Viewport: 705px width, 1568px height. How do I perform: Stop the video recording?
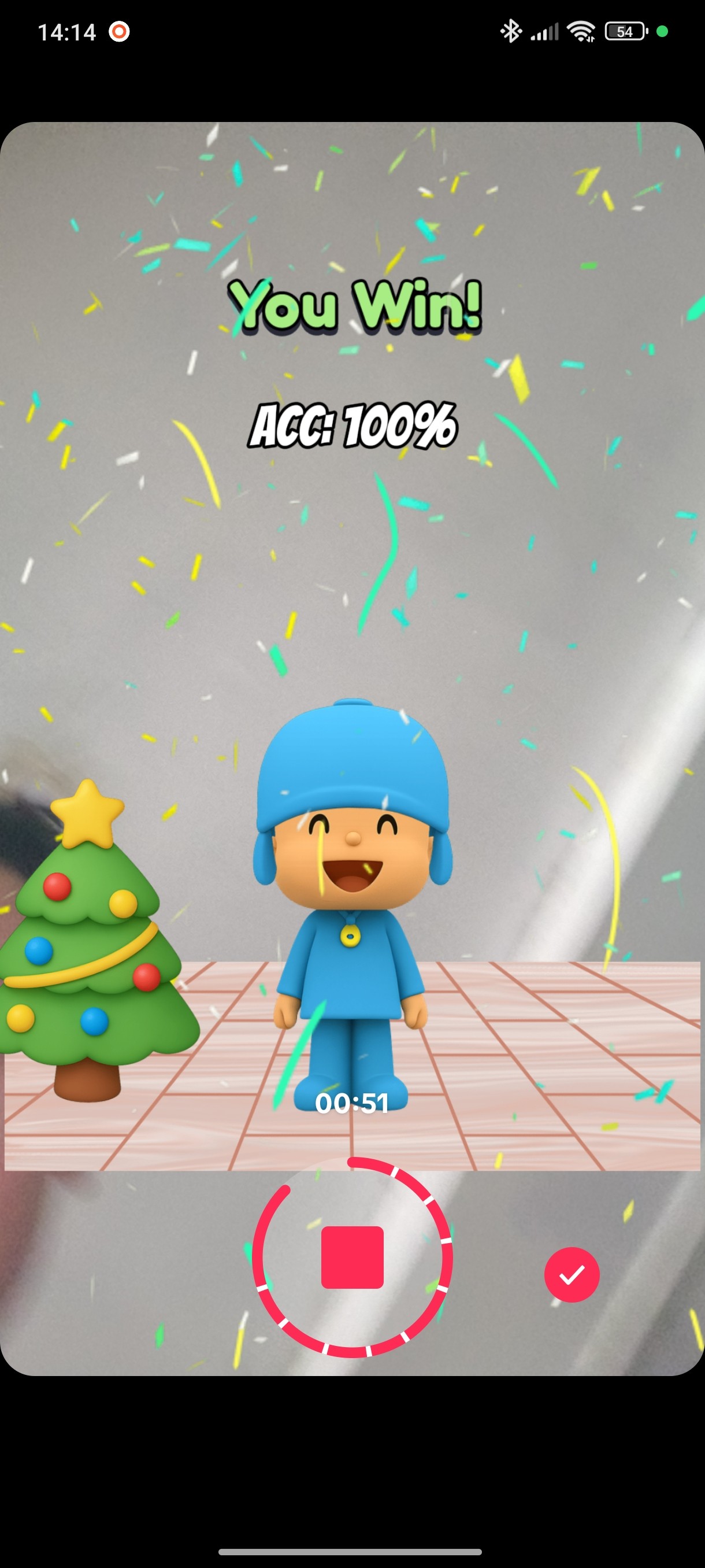[x=352, y=1257]
